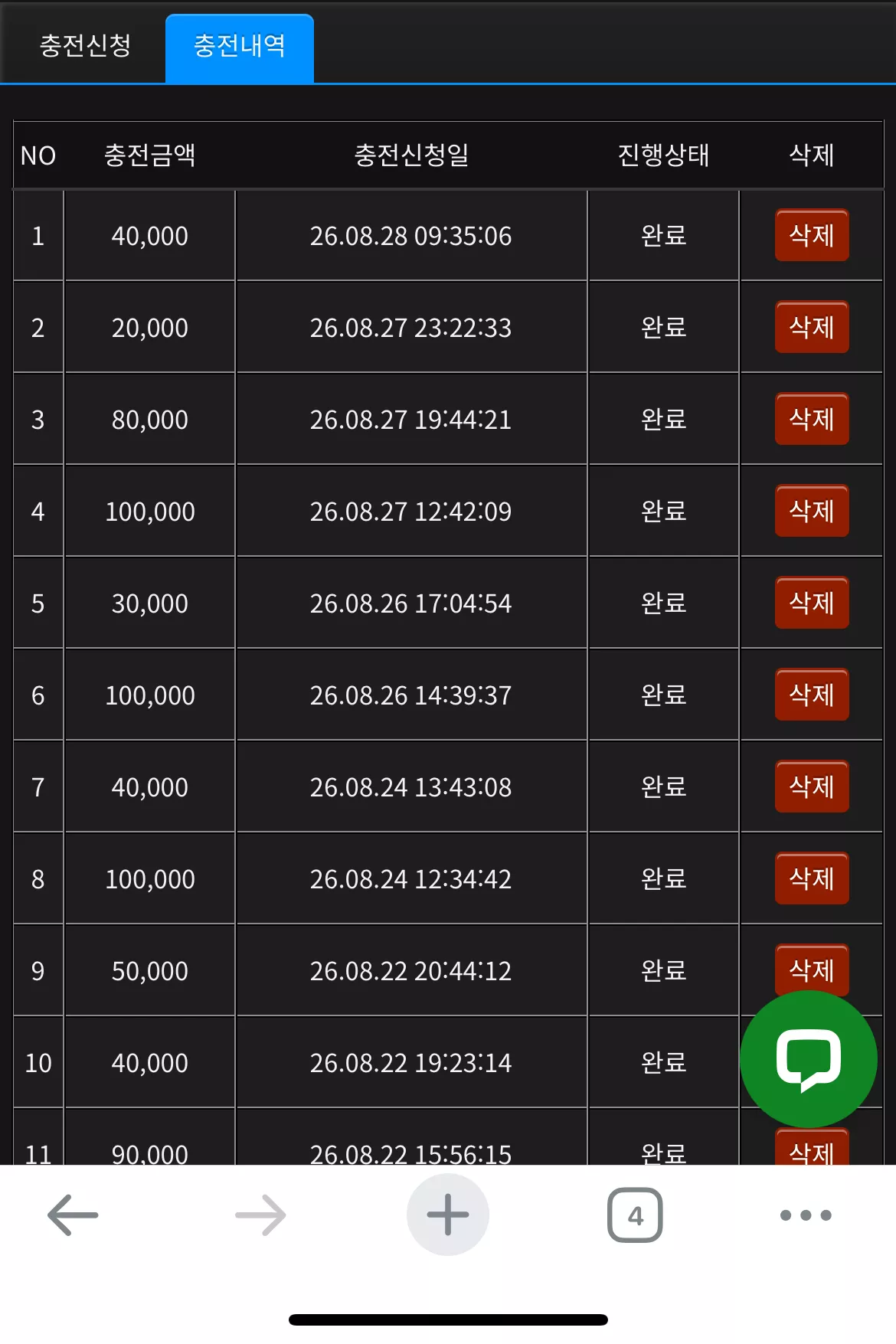Remove row 7 dated 26.08.24 13:43:08

[812, 786]
